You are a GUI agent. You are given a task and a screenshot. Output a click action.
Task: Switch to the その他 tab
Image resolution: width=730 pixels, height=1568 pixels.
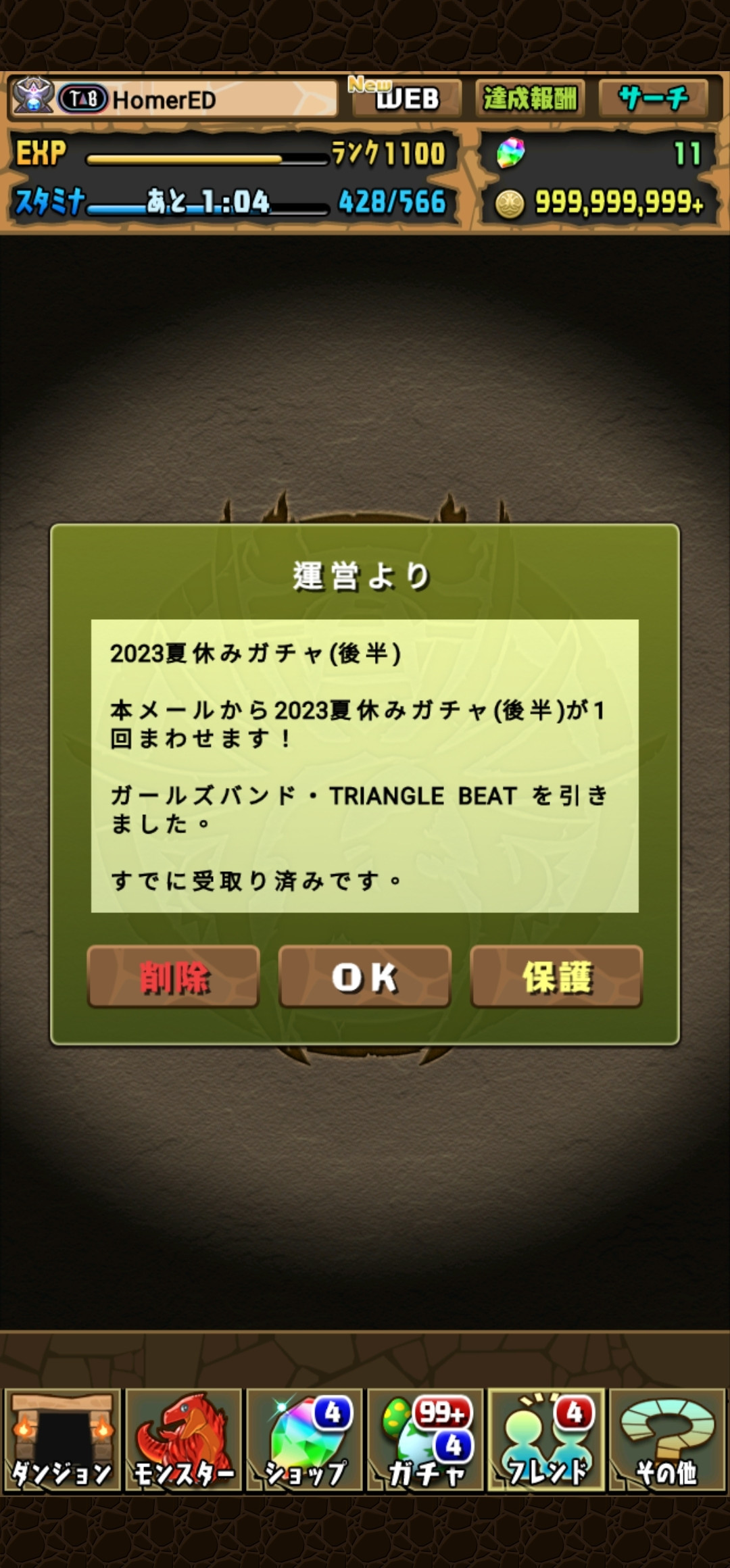667,1440
